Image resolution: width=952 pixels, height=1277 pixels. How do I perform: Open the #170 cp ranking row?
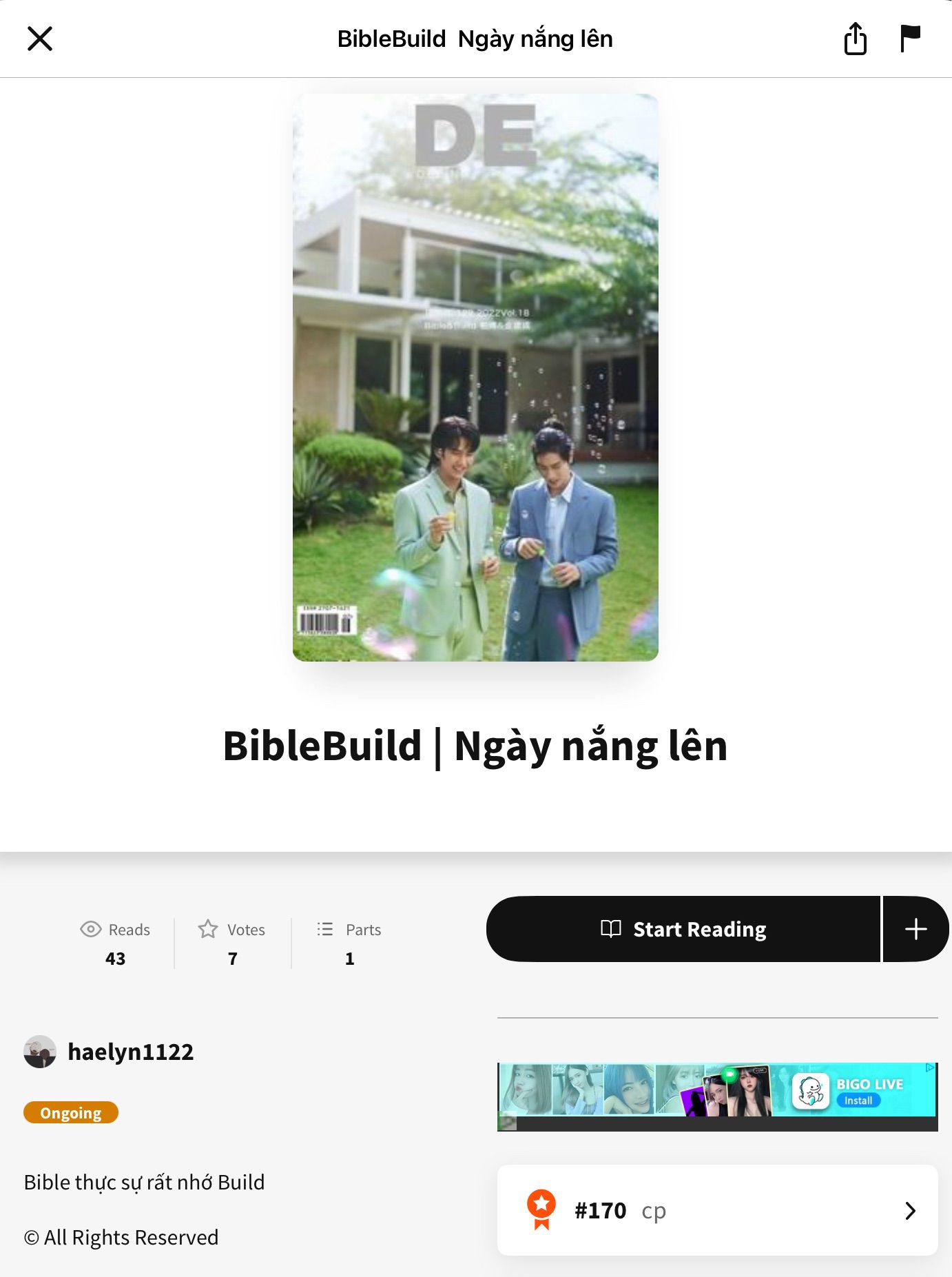click(x=717, y=1210)
